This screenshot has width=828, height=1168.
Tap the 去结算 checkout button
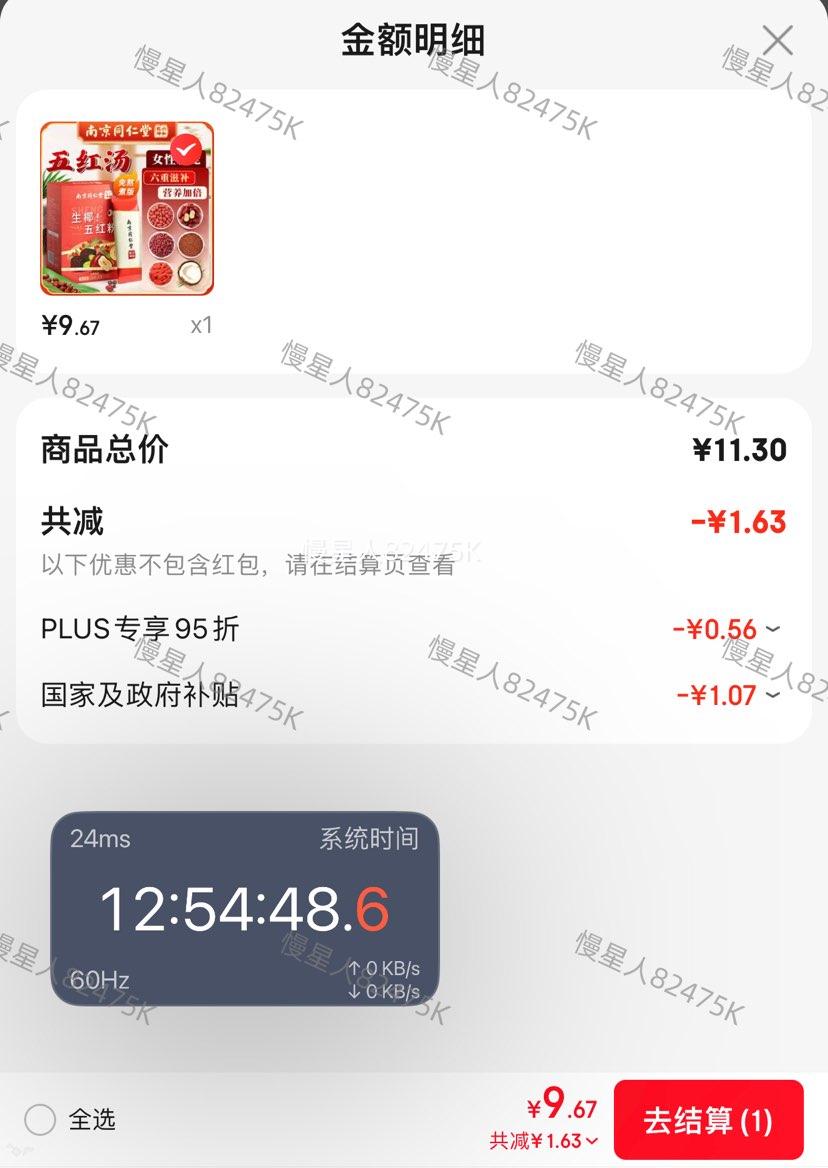click(x=709, y=1121)
